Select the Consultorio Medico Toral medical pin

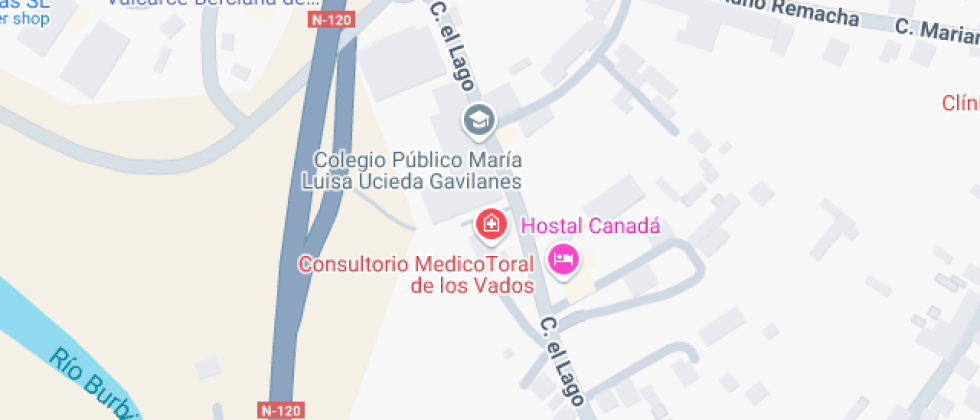492,224
